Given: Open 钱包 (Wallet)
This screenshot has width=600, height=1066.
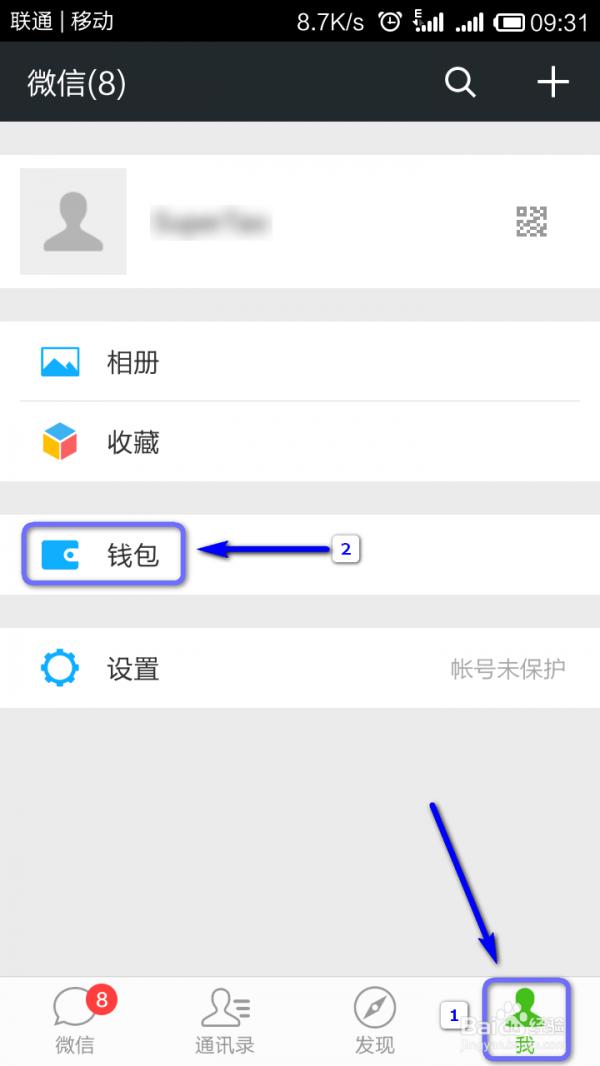Looking at the screenshot, I should coord(300,555).
